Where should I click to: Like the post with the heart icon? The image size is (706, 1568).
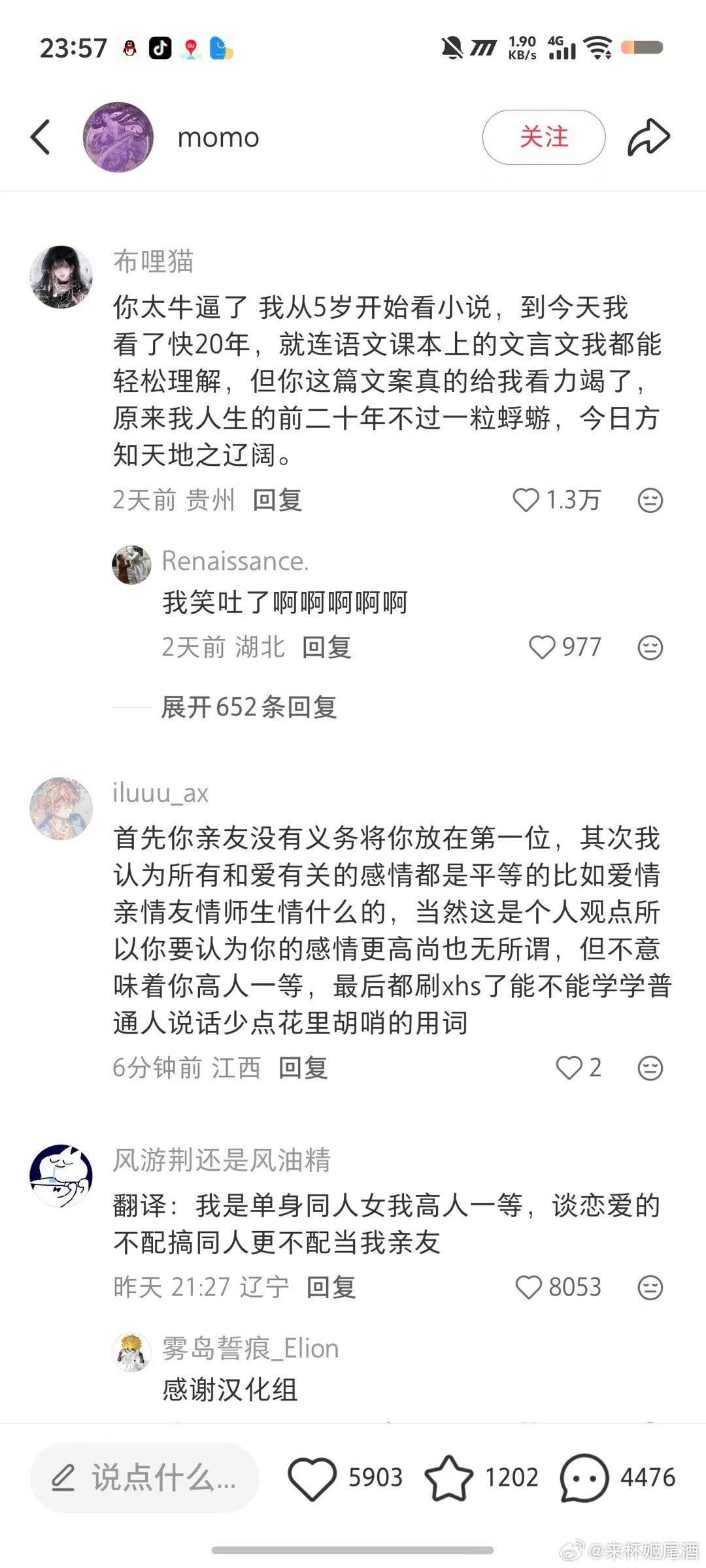pos(312,1478)
